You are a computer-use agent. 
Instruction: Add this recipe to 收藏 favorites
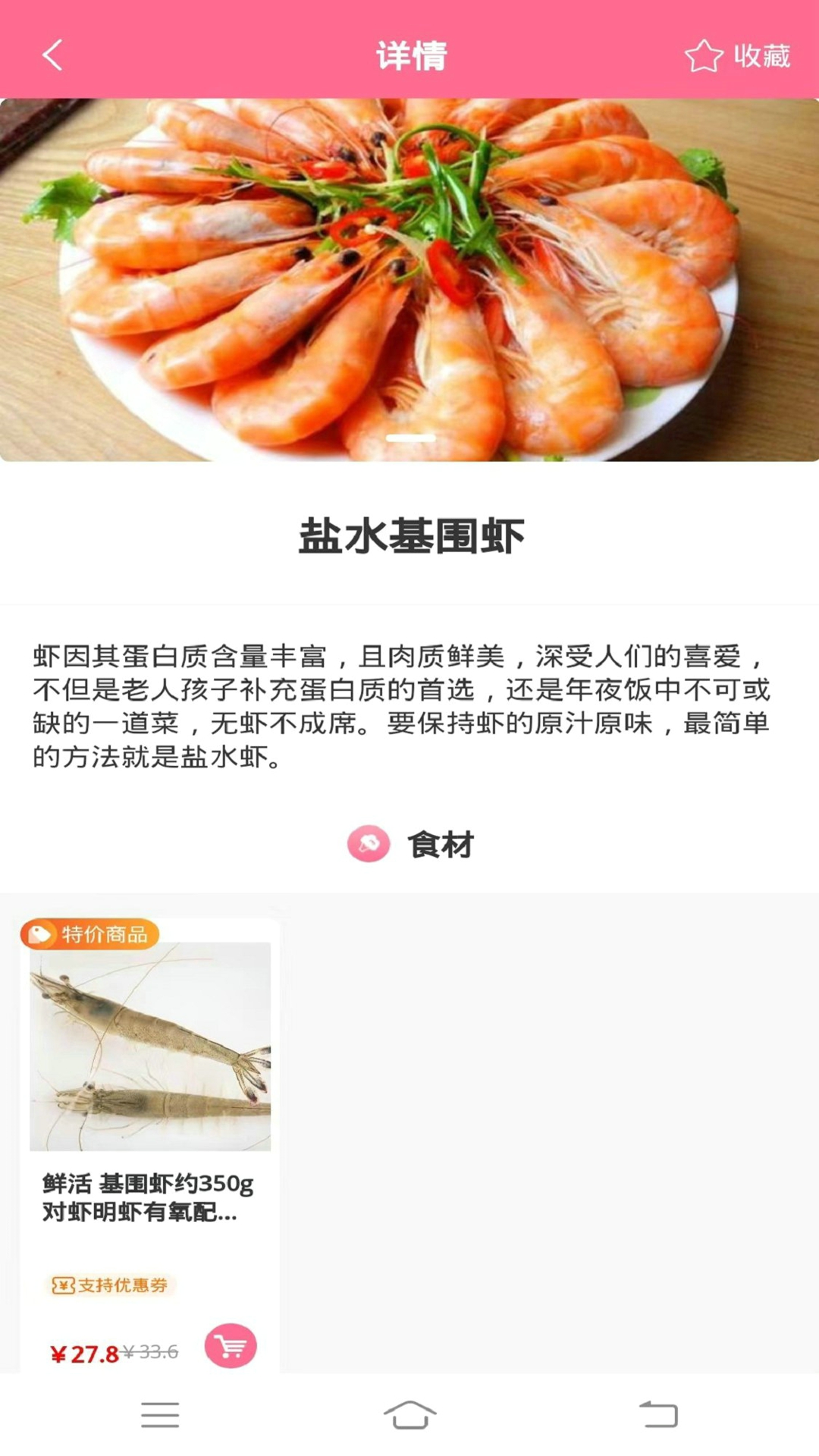[x=737, y=56]
